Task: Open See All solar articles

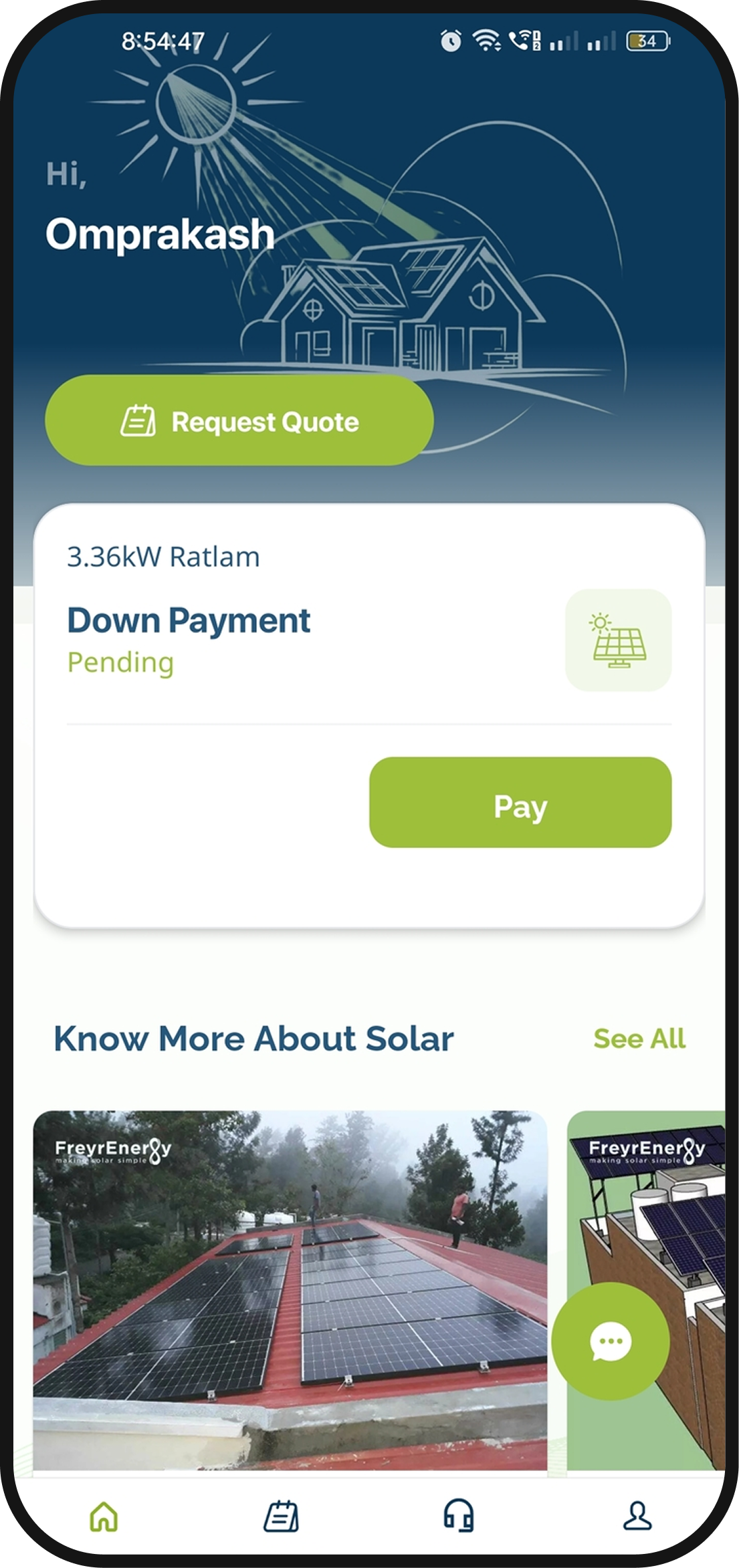Action: (639, 1039)
